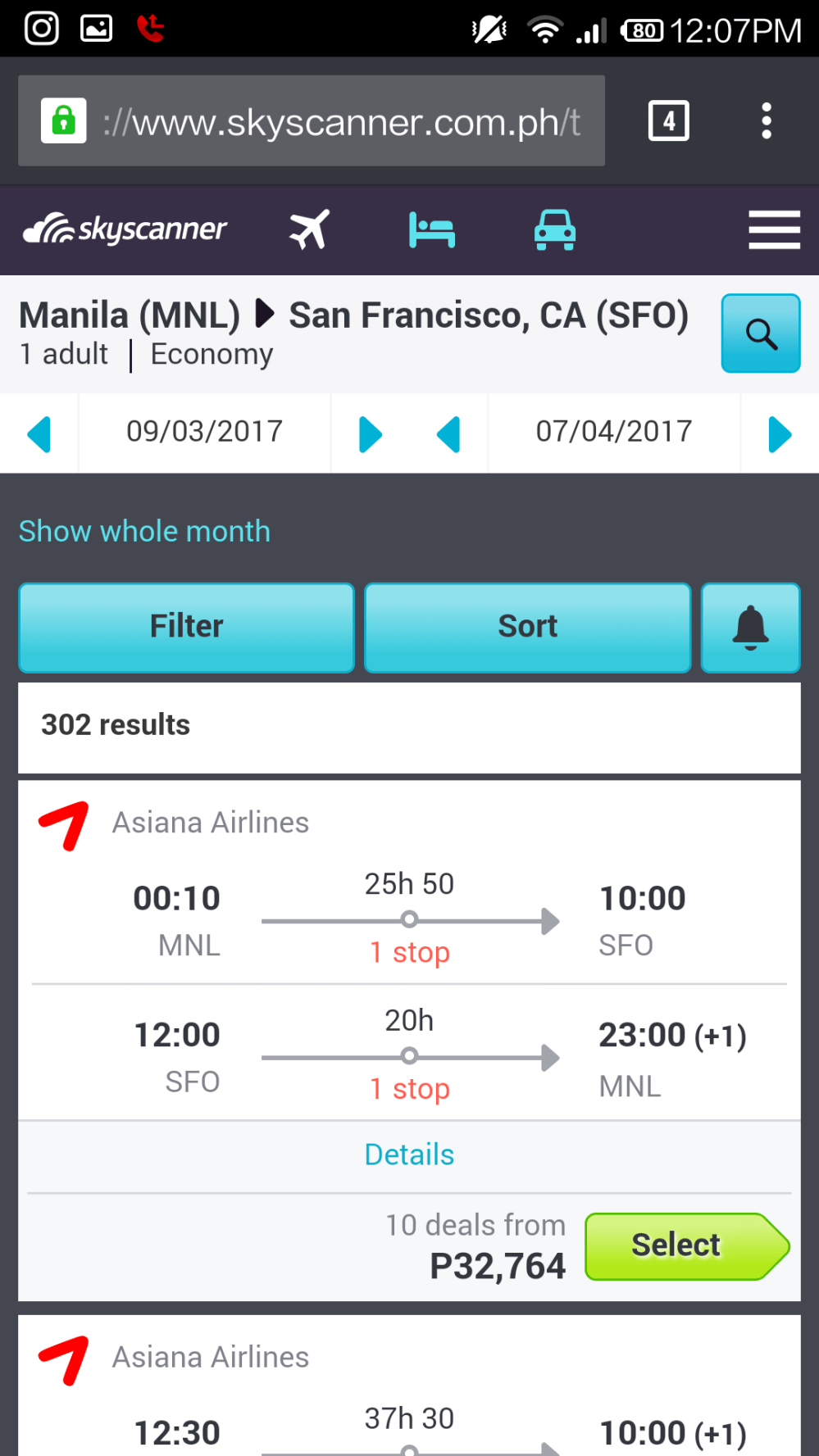Open the Filter options
819x1456 pixels.
(x=186, y=627)
